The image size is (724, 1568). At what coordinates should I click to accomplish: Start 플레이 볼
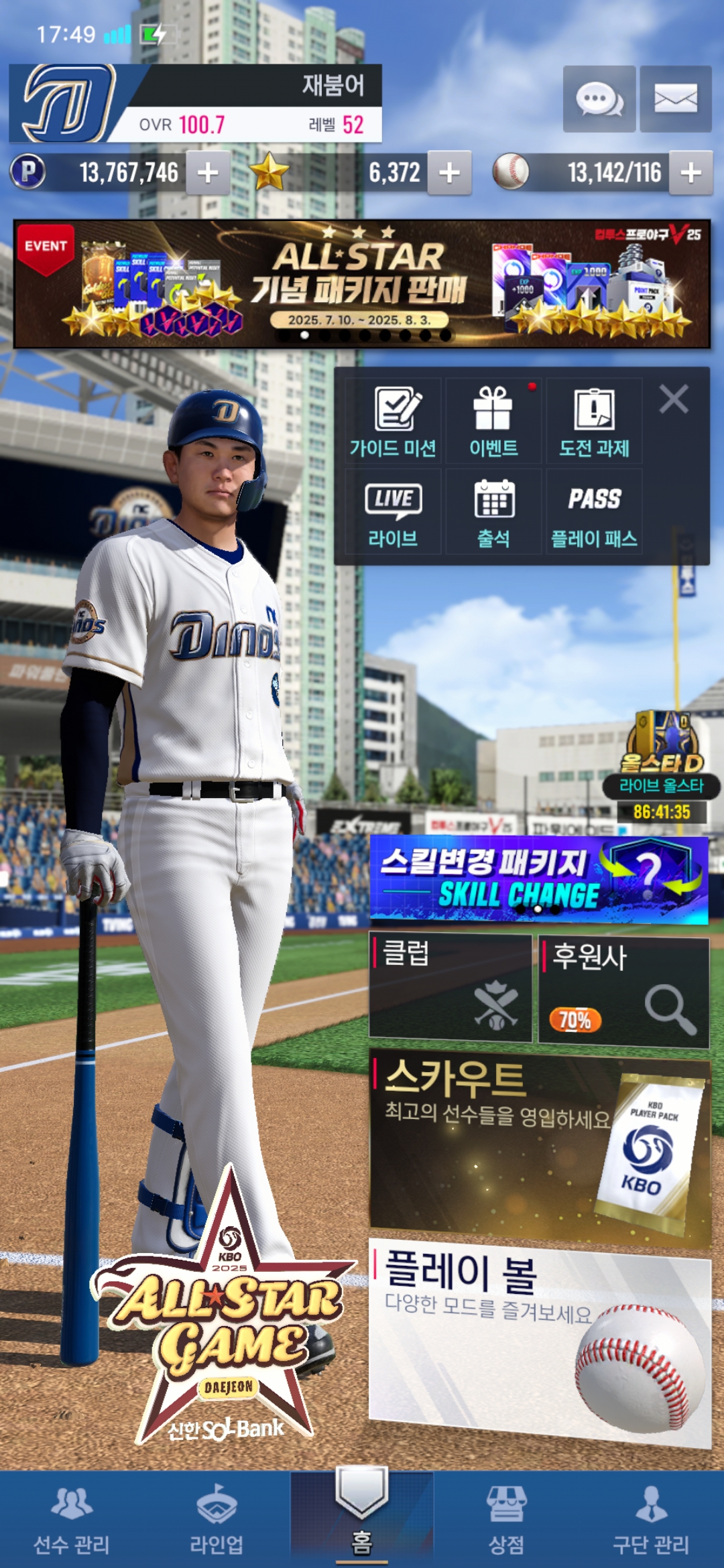(539, 1340)
